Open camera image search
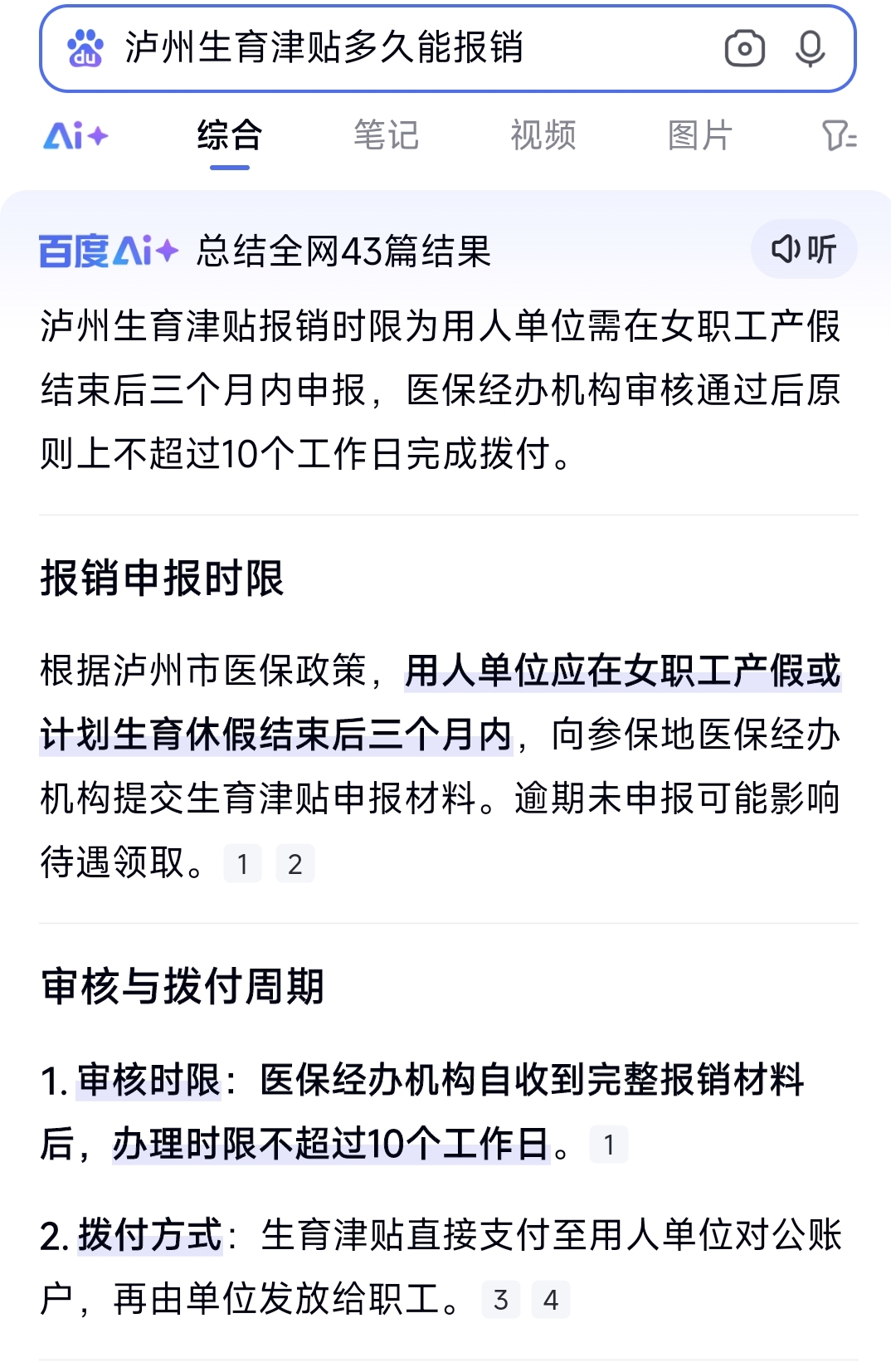This screenshot has height=1372, width=891. [x=744, y=49]
